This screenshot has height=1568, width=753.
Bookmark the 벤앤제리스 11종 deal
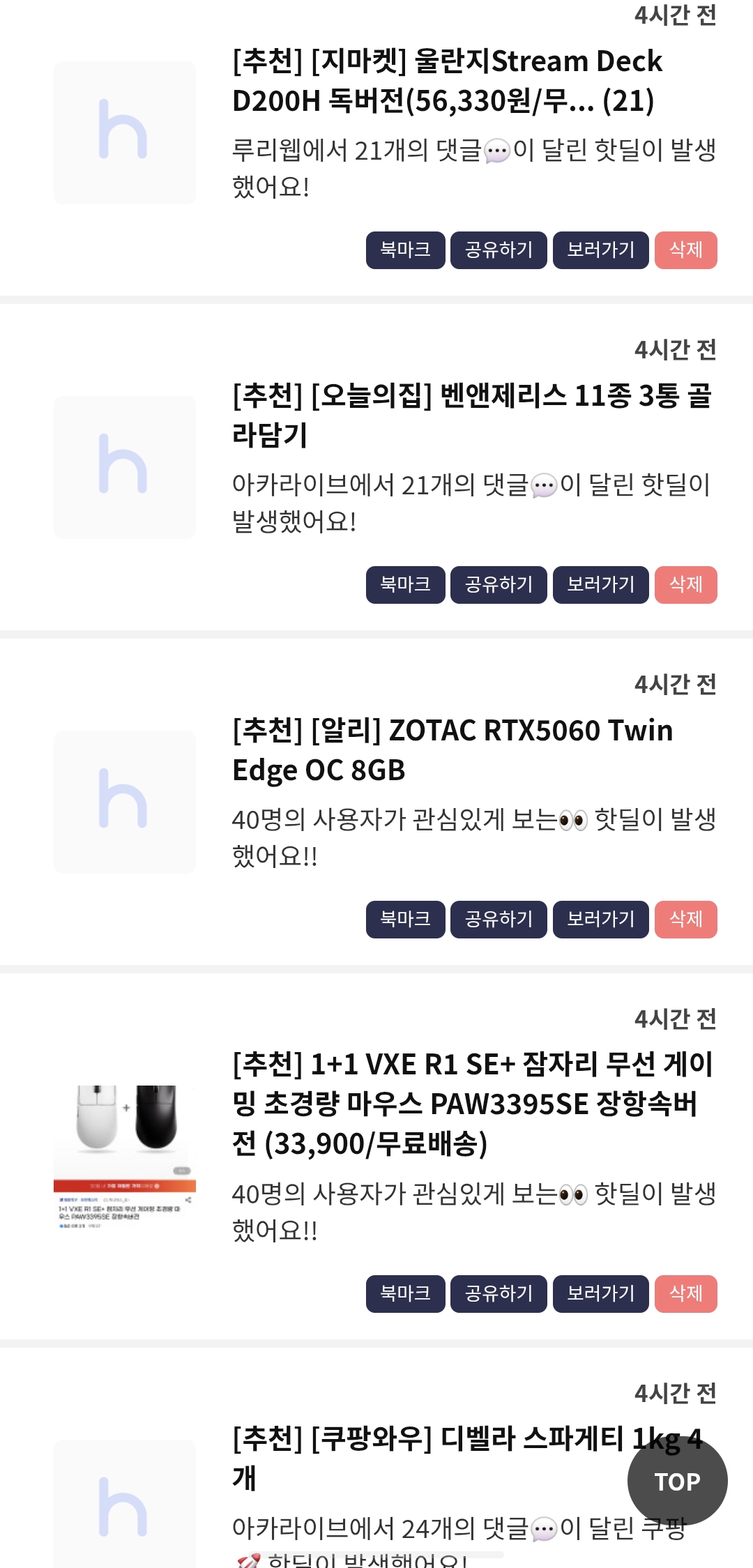click(x=405, y=584)
